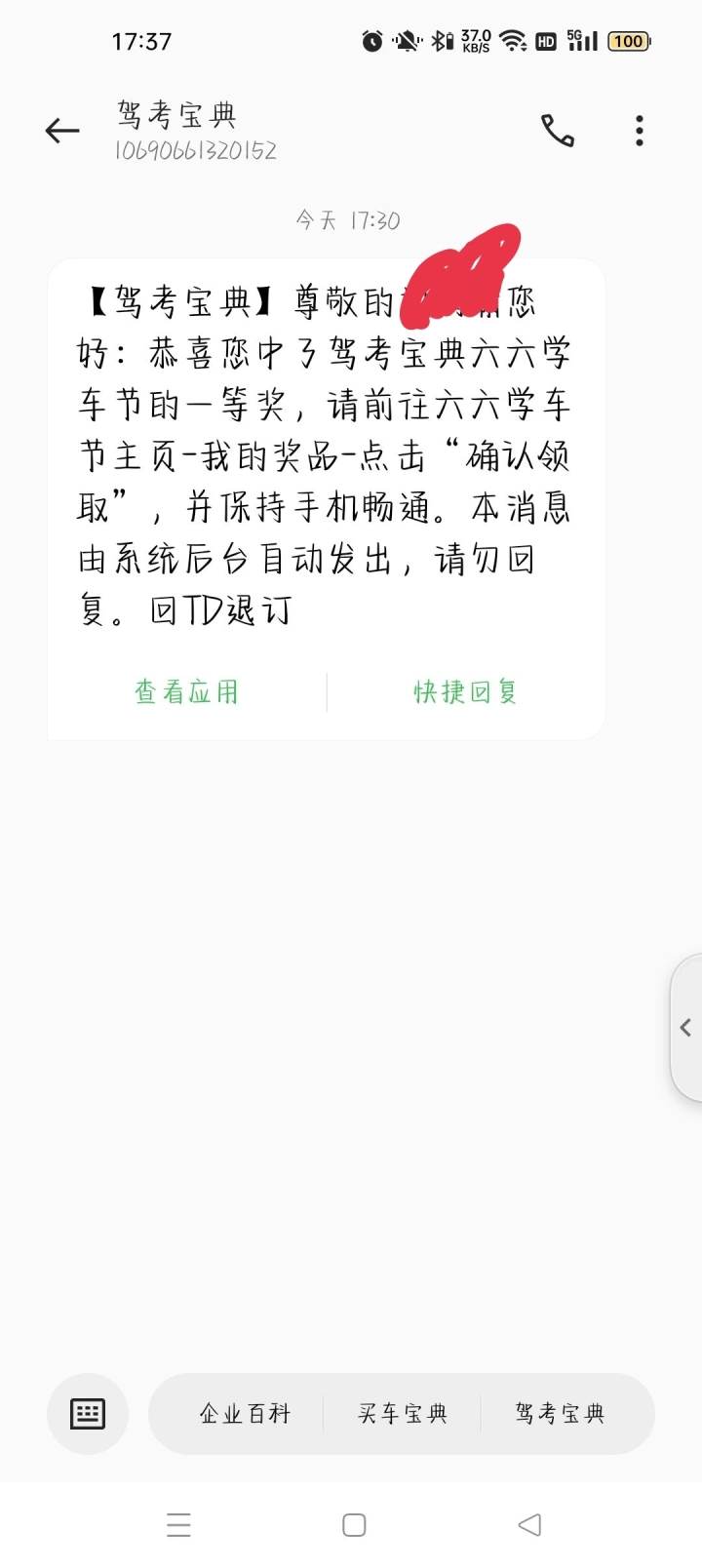Expand the side panel handle on the right edge
Image resolution: width=702 pixels, height=1568 pixels.
[x=686, y=1028]
